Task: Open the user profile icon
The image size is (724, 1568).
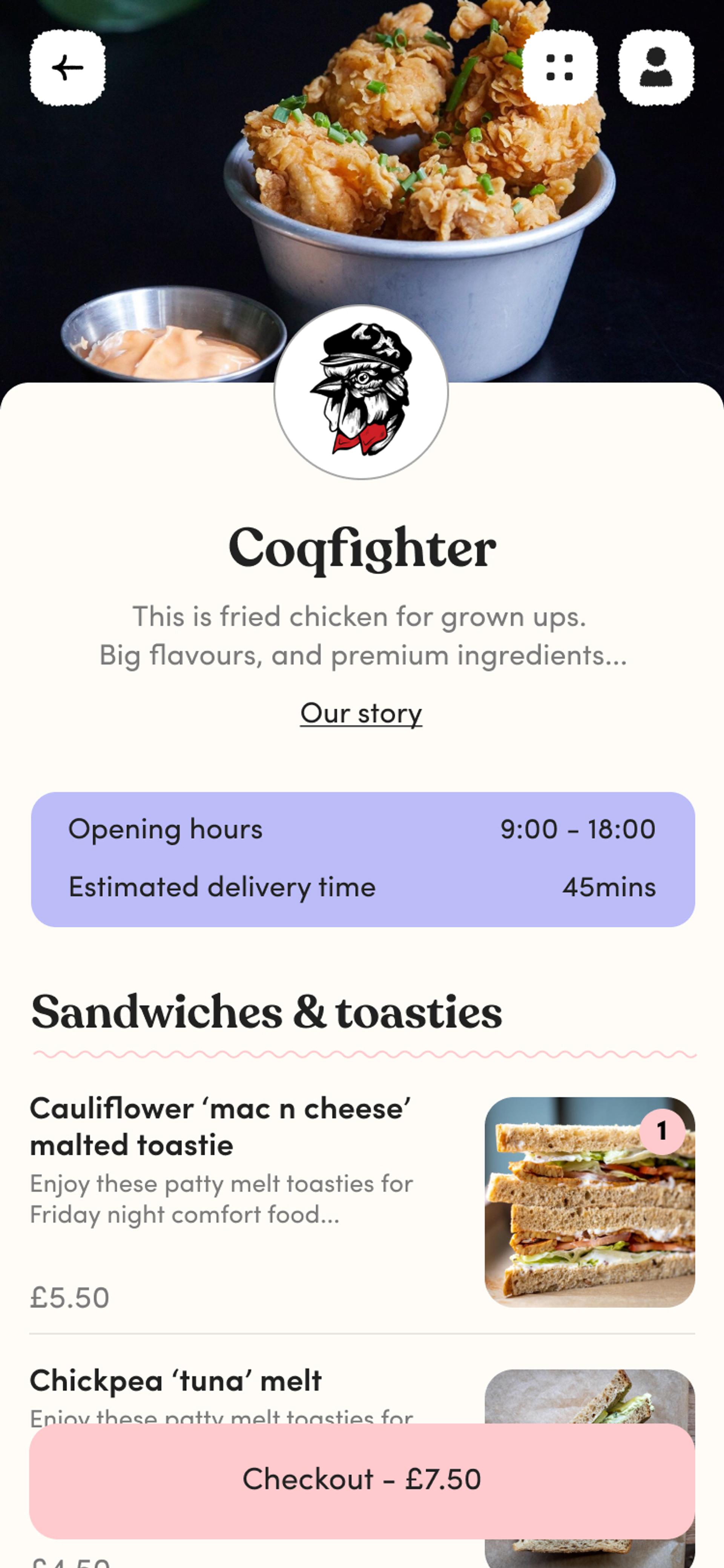Action: pos(656,68)
